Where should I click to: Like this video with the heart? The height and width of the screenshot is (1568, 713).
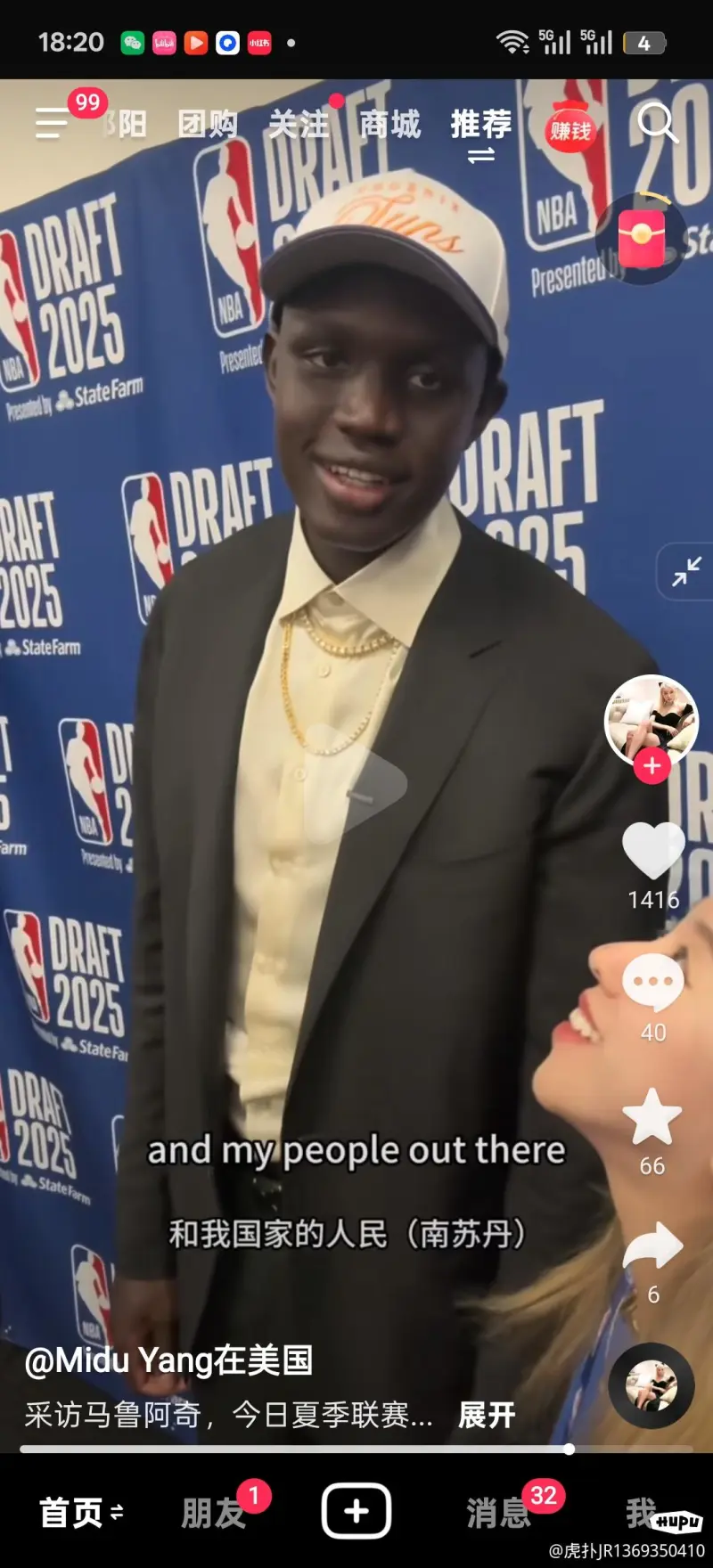(x=653, y=851)
